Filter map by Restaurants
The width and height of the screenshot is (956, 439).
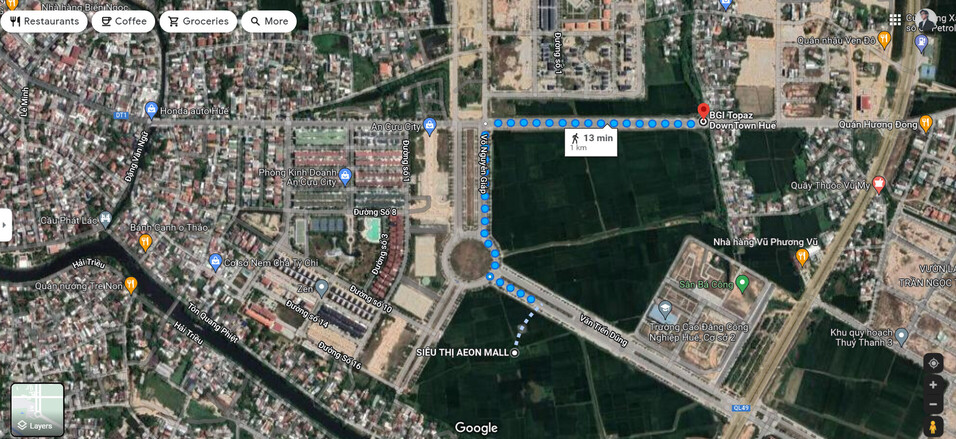point(45,21)
